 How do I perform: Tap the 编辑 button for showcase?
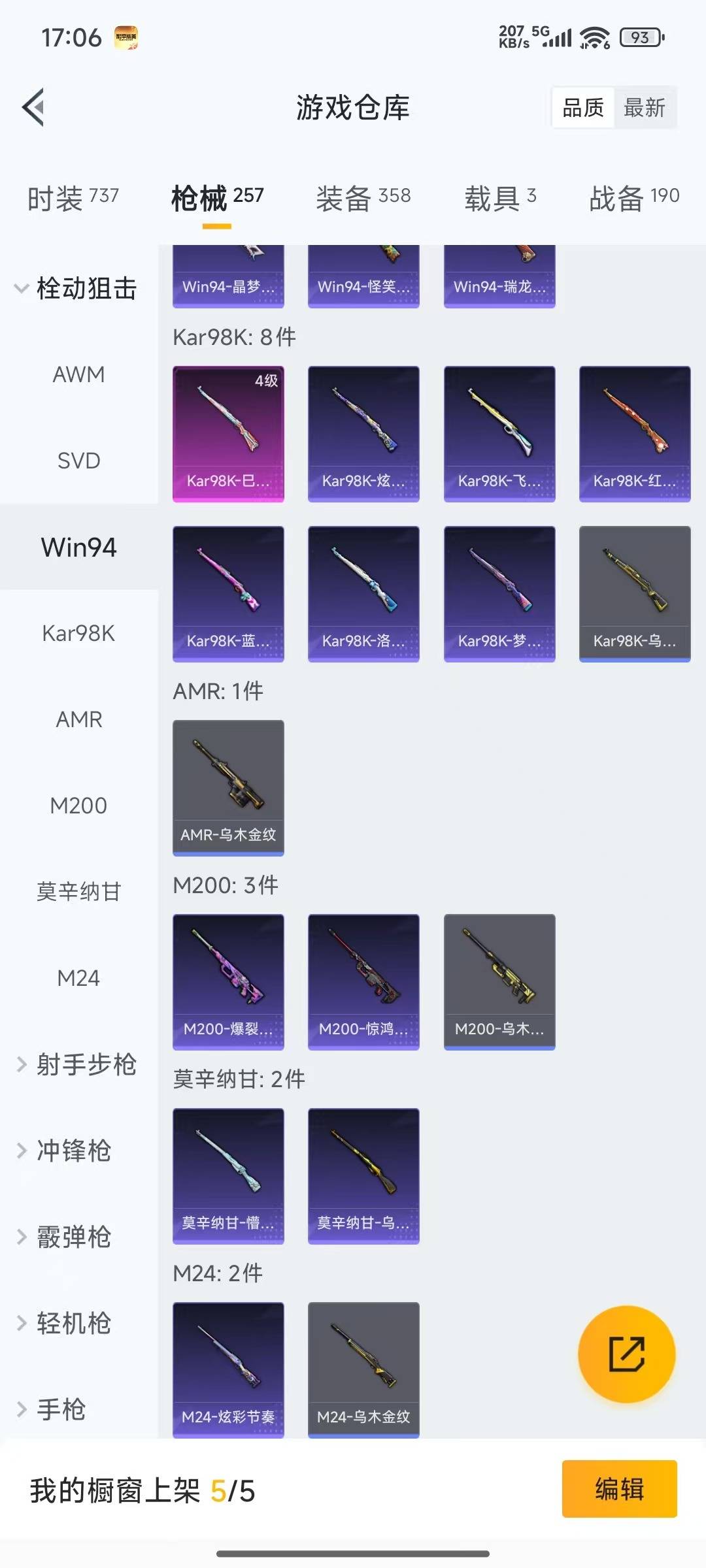(x=619, y=1489)
